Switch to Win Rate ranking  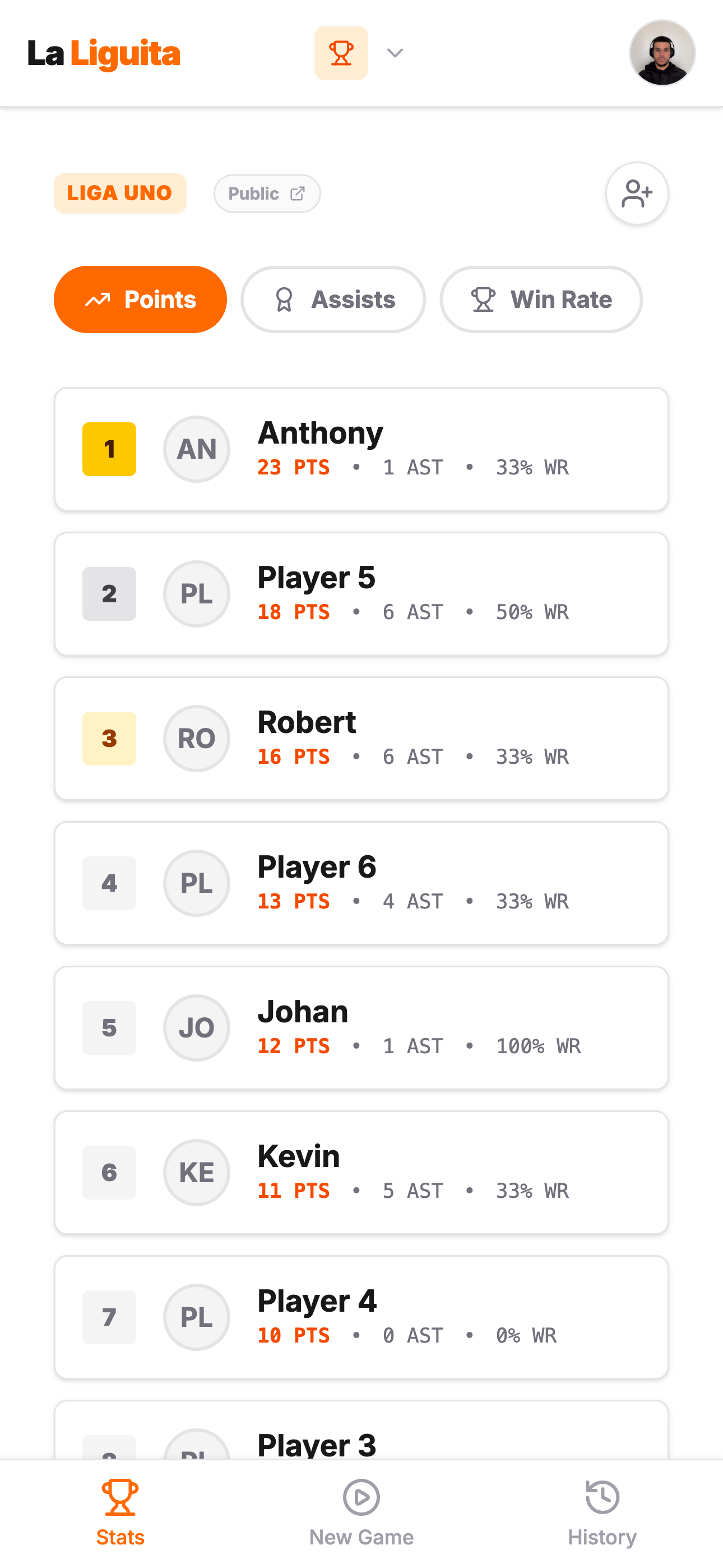(x=540, y=299)
